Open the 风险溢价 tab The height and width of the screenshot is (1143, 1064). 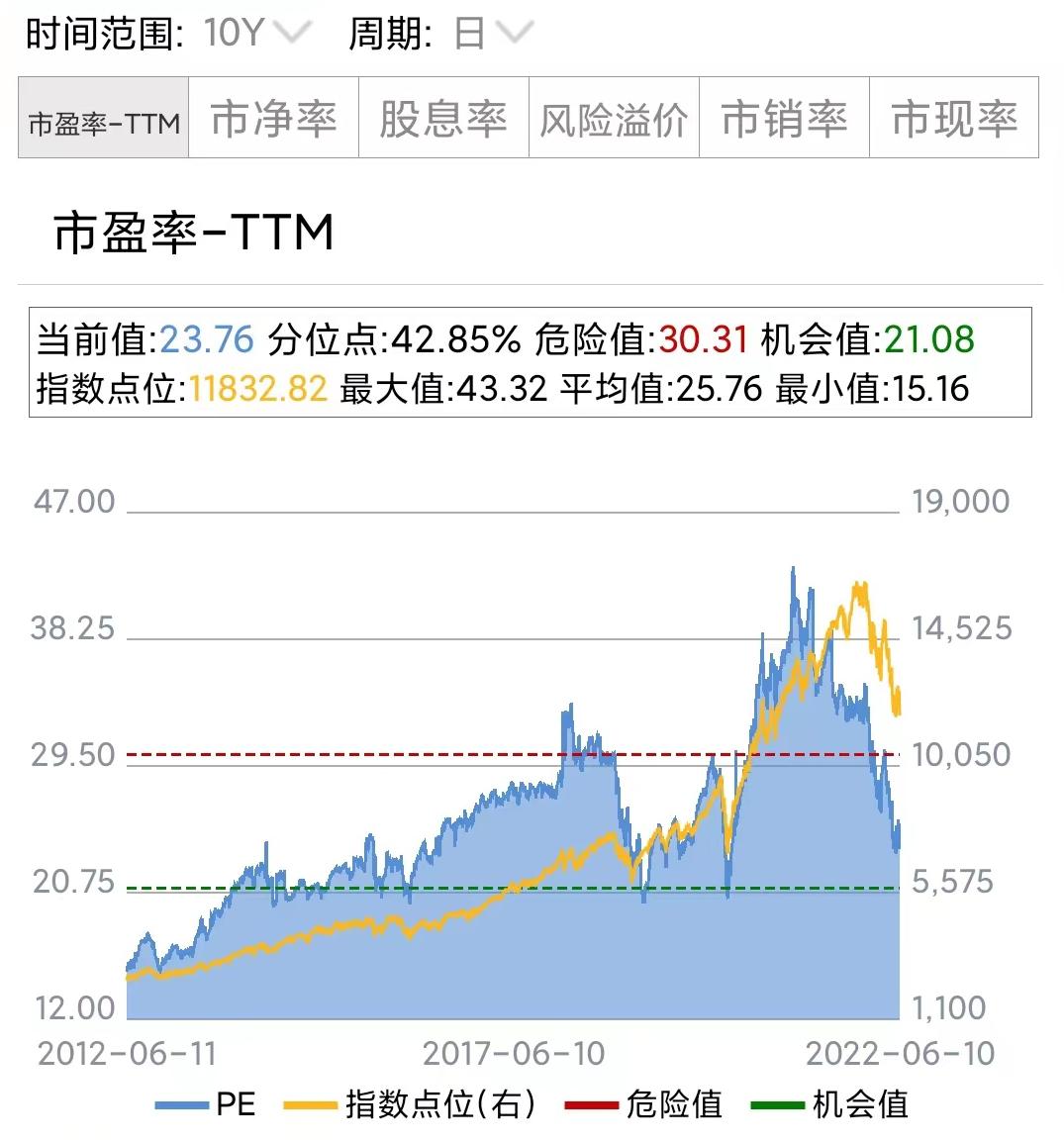click(614, 118)
